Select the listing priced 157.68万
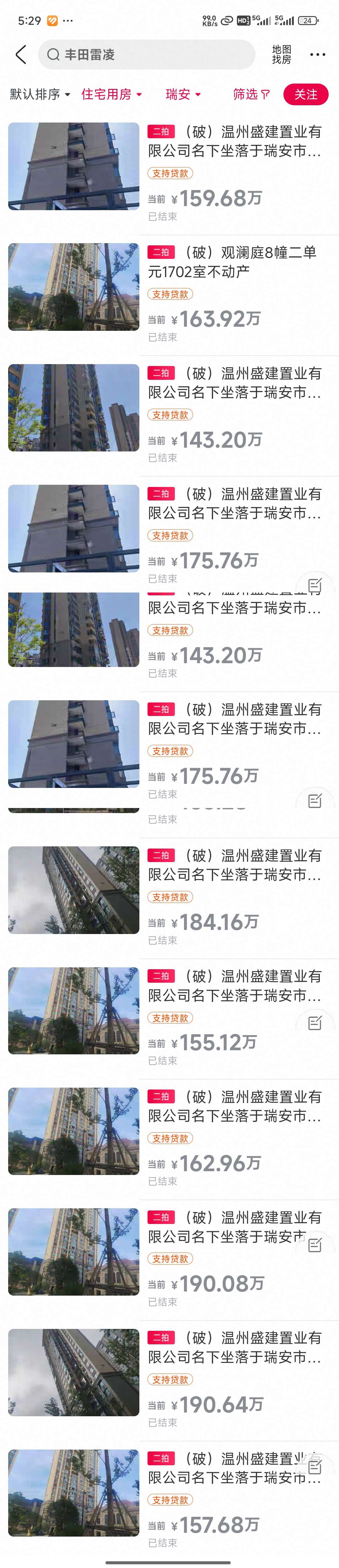 pyautogui.click(x=234, y=1467)
